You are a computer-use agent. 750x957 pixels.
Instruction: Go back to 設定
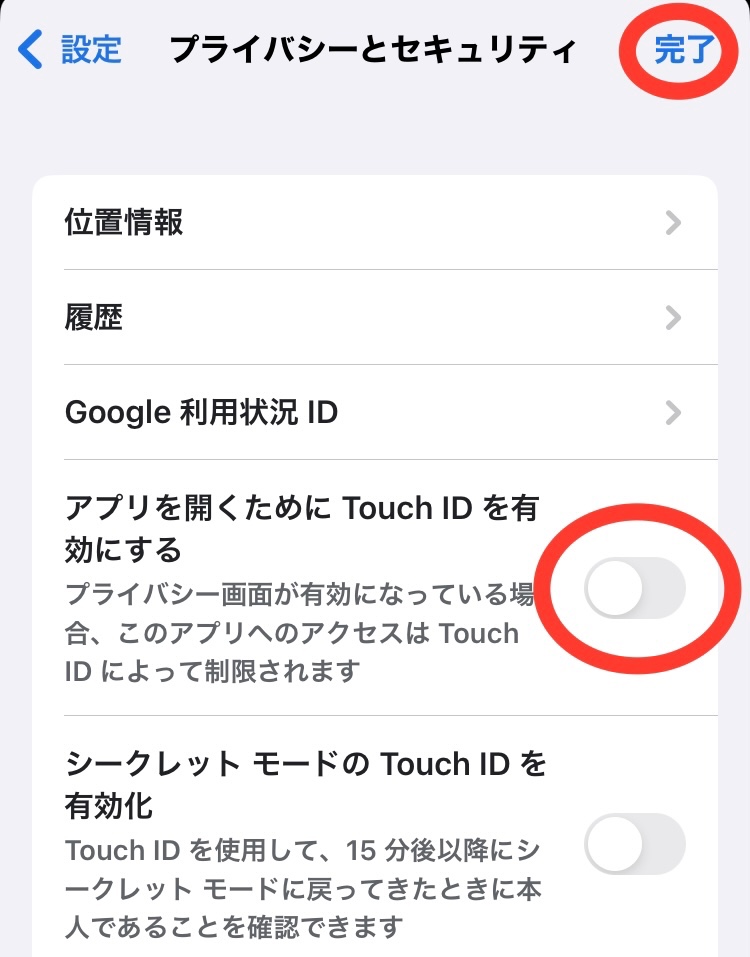point(72,49)
